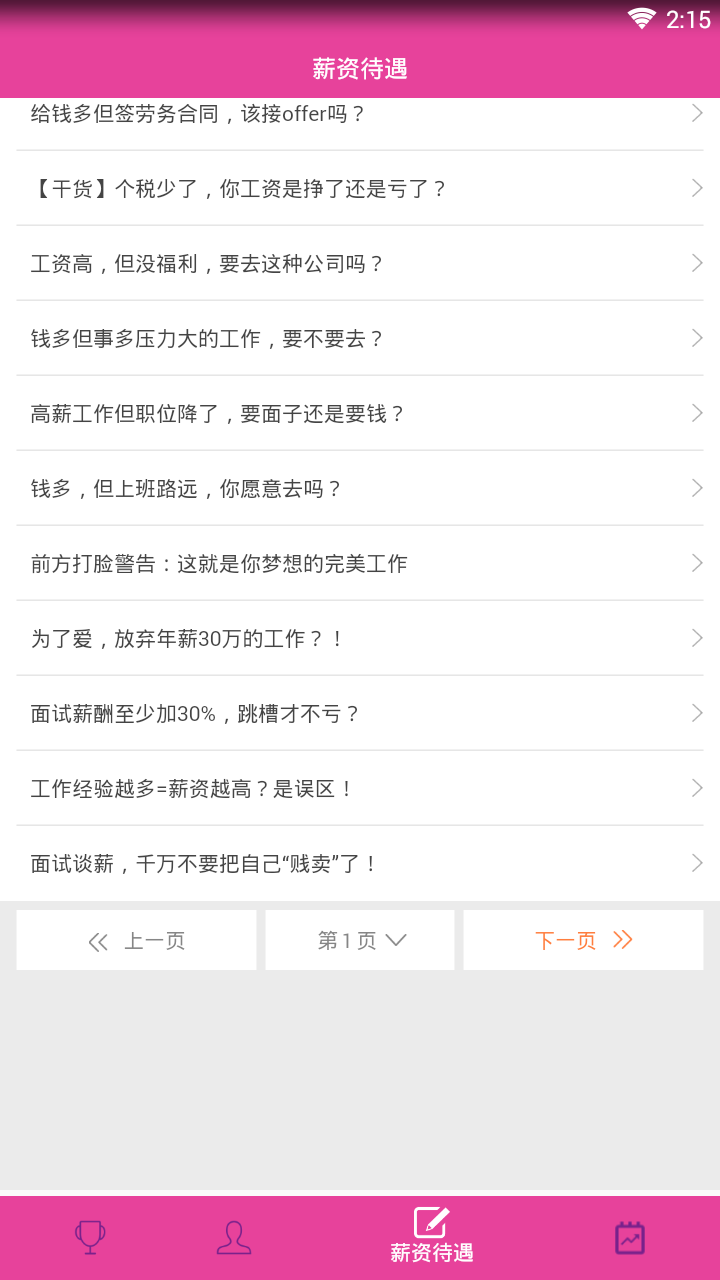Open 工资高，但没福利 article
This screenshot has height=1280, width=720.
[360, 263]
